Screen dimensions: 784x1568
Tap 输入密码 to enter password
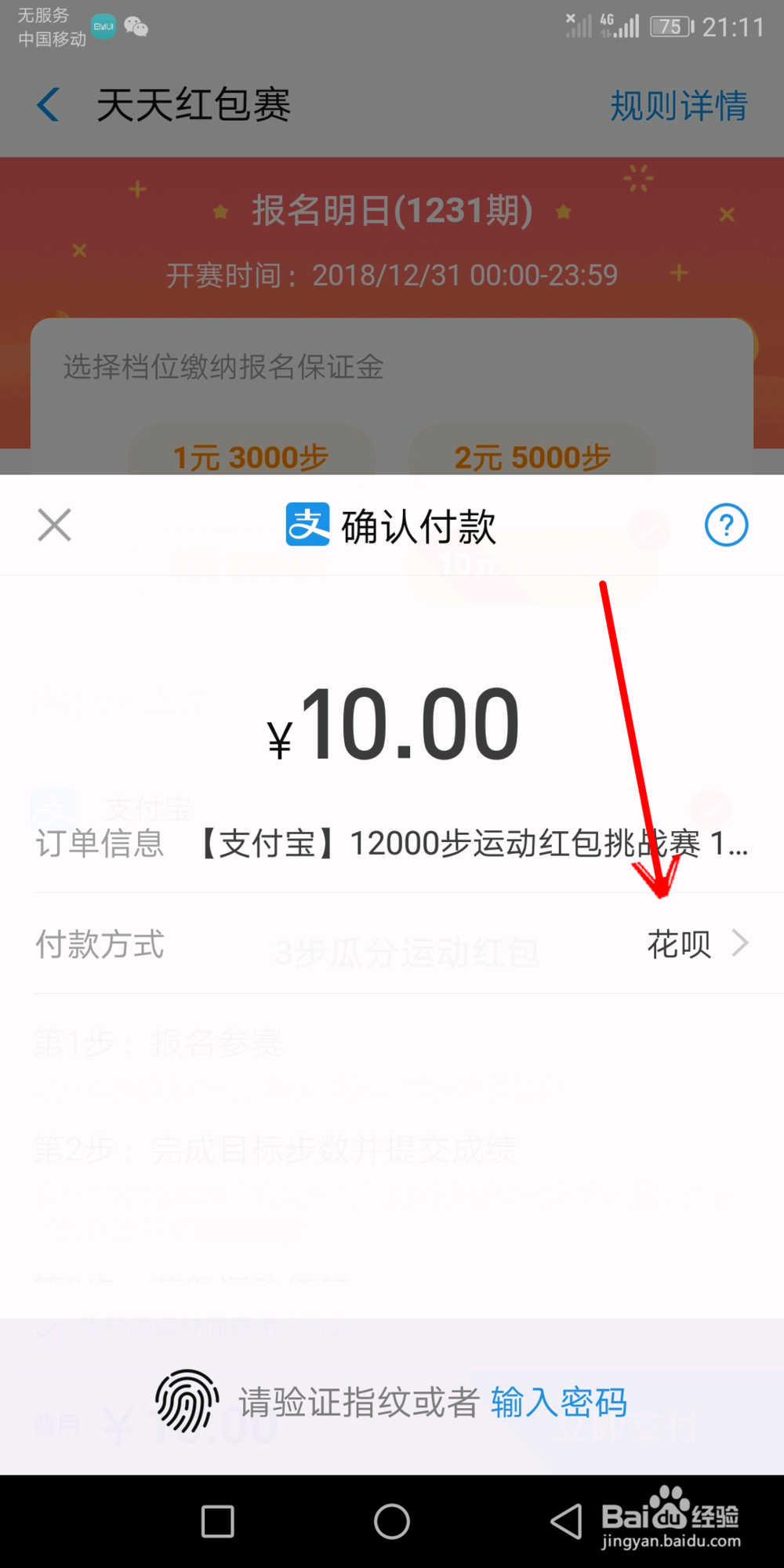pyautogui.click(x=559, y=1403)
